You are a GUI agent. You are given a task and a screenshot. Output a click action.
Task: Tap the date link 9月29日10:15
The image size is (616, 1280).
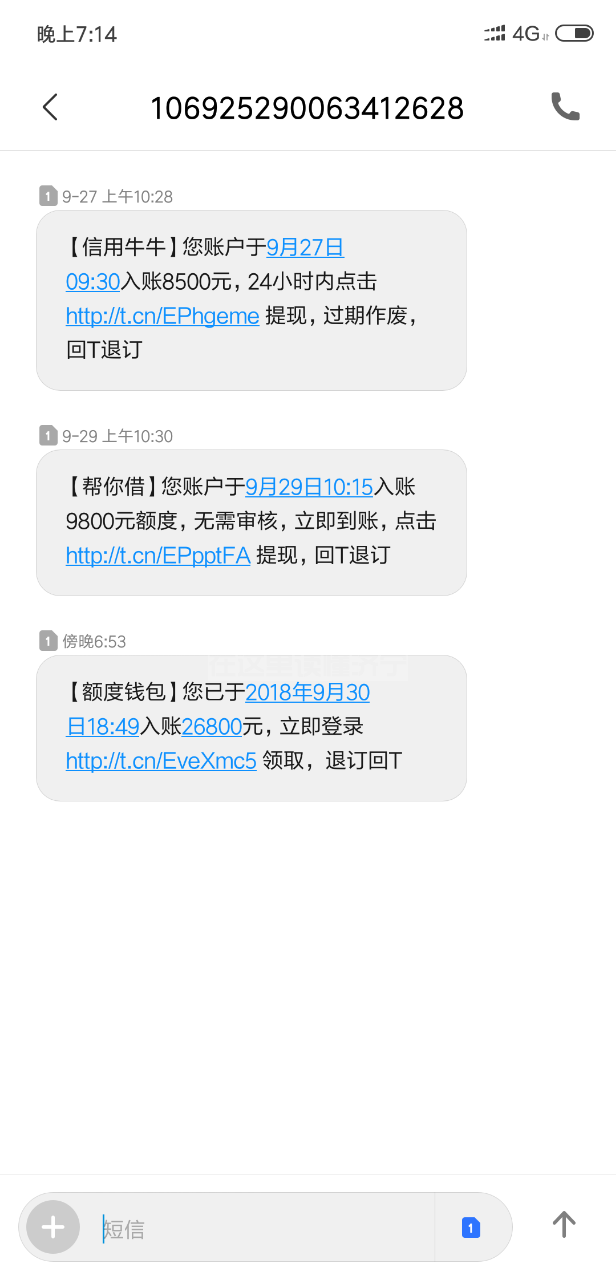pos(309,487)
